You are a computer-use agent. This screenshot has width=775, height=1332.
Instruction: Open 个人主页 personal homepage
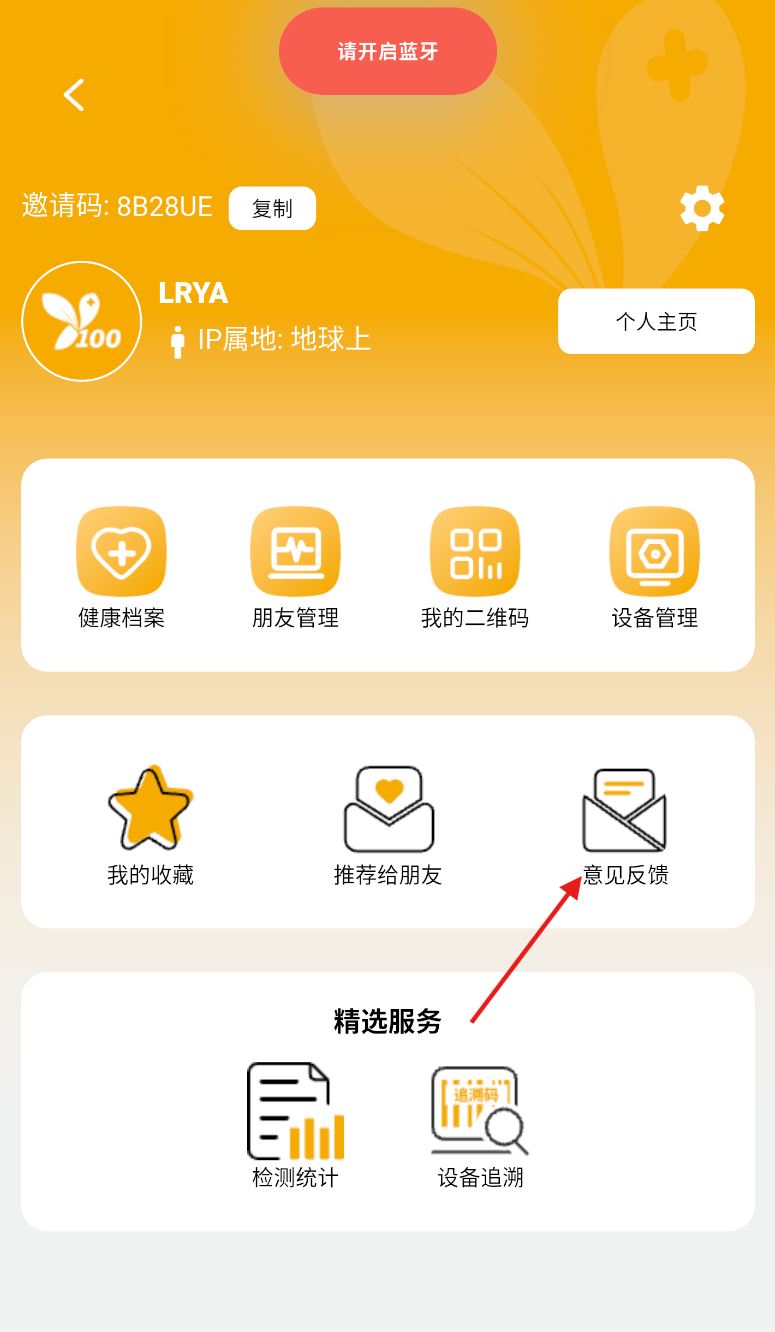pos(656,321)
